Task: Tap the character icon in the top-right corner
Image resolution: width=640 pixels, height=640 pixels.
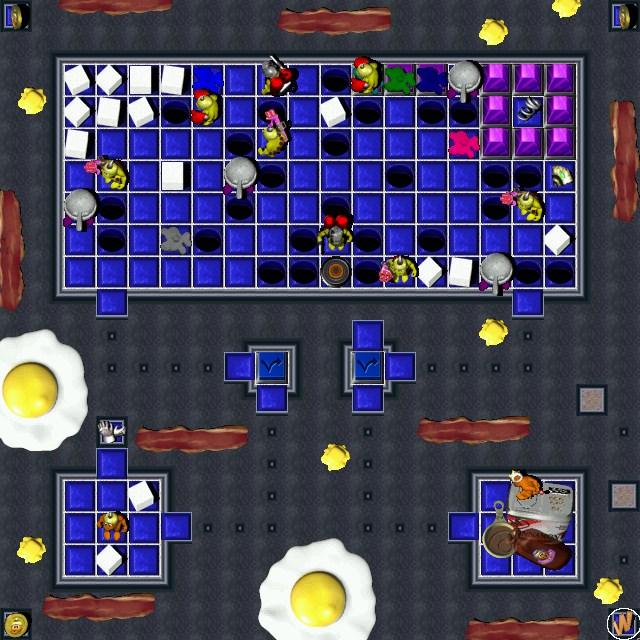Action: click(x=622, y=15)
